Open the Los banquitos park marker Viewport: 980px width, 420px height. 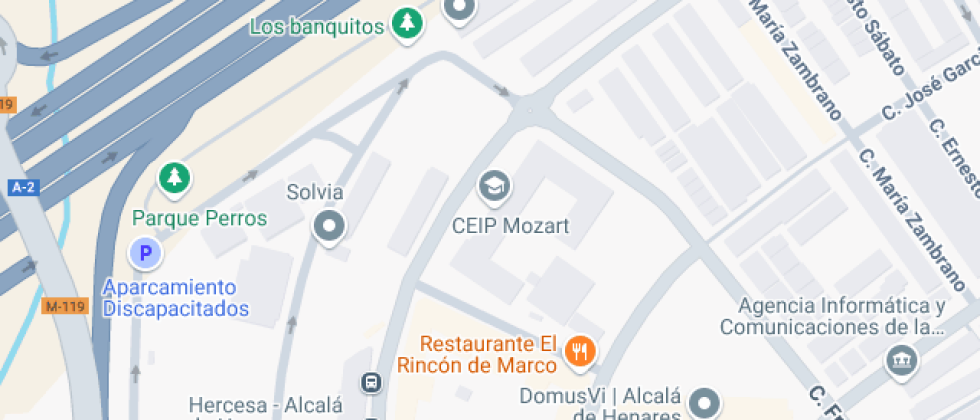click(x=405, y=24)
